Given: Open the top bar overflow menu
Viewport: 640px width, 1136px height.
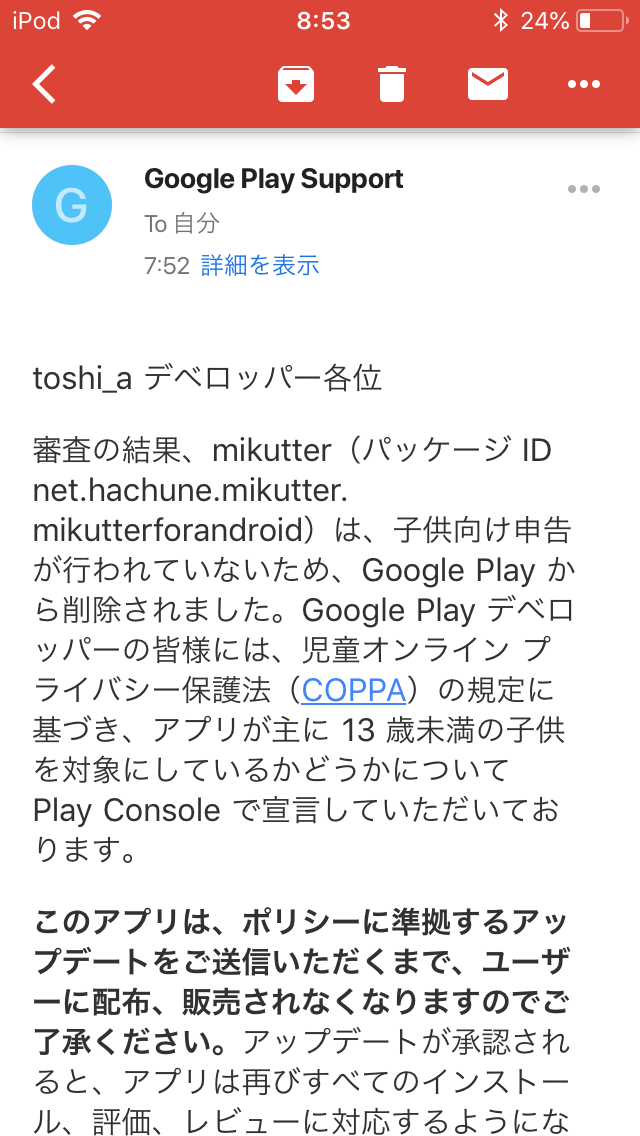Looking at the screenshot, I should pyautogui.click(x=584, y=84).
